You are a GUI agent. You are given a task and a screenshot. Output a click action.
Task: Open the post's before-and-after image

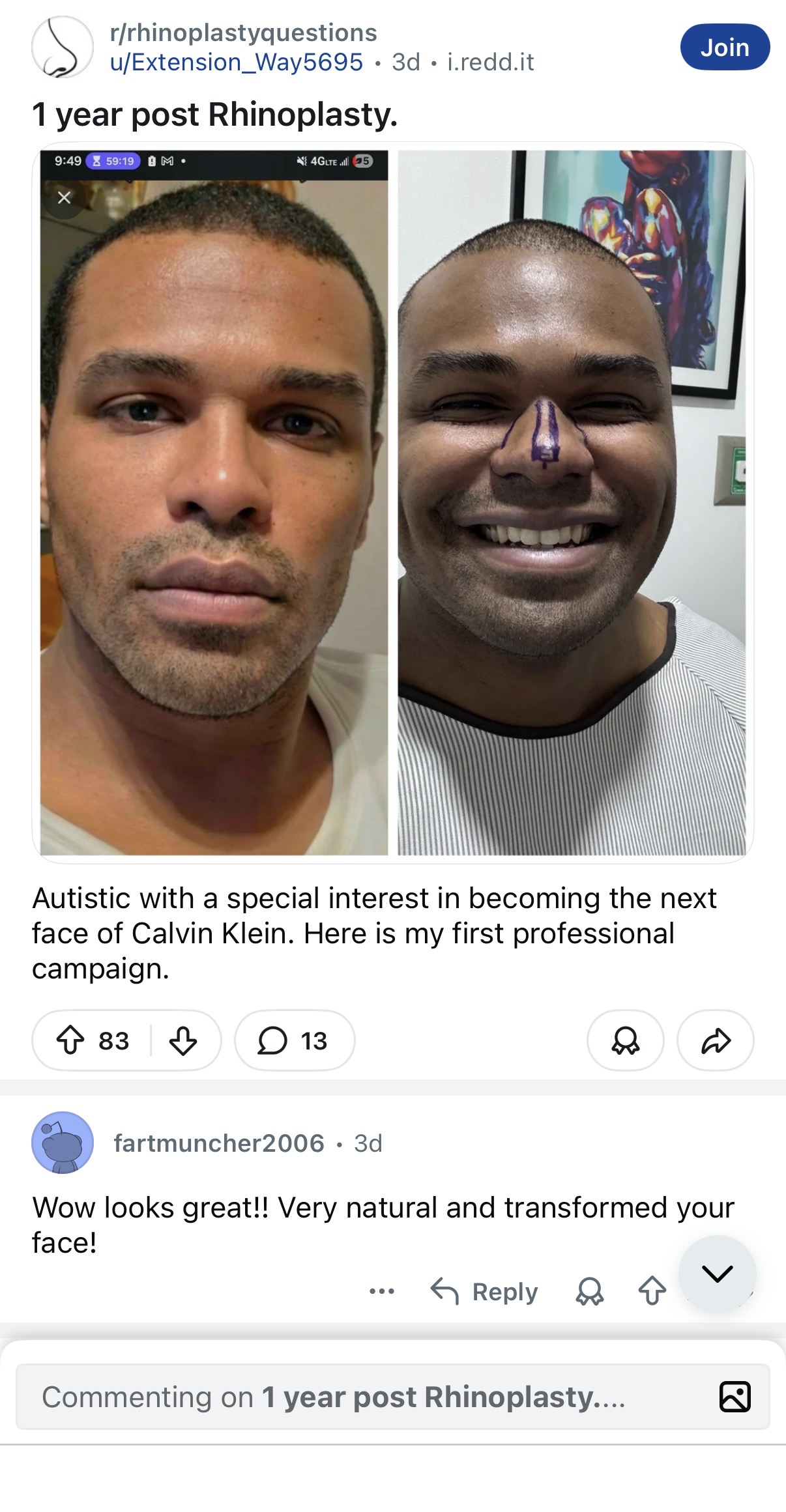[392, 502]
